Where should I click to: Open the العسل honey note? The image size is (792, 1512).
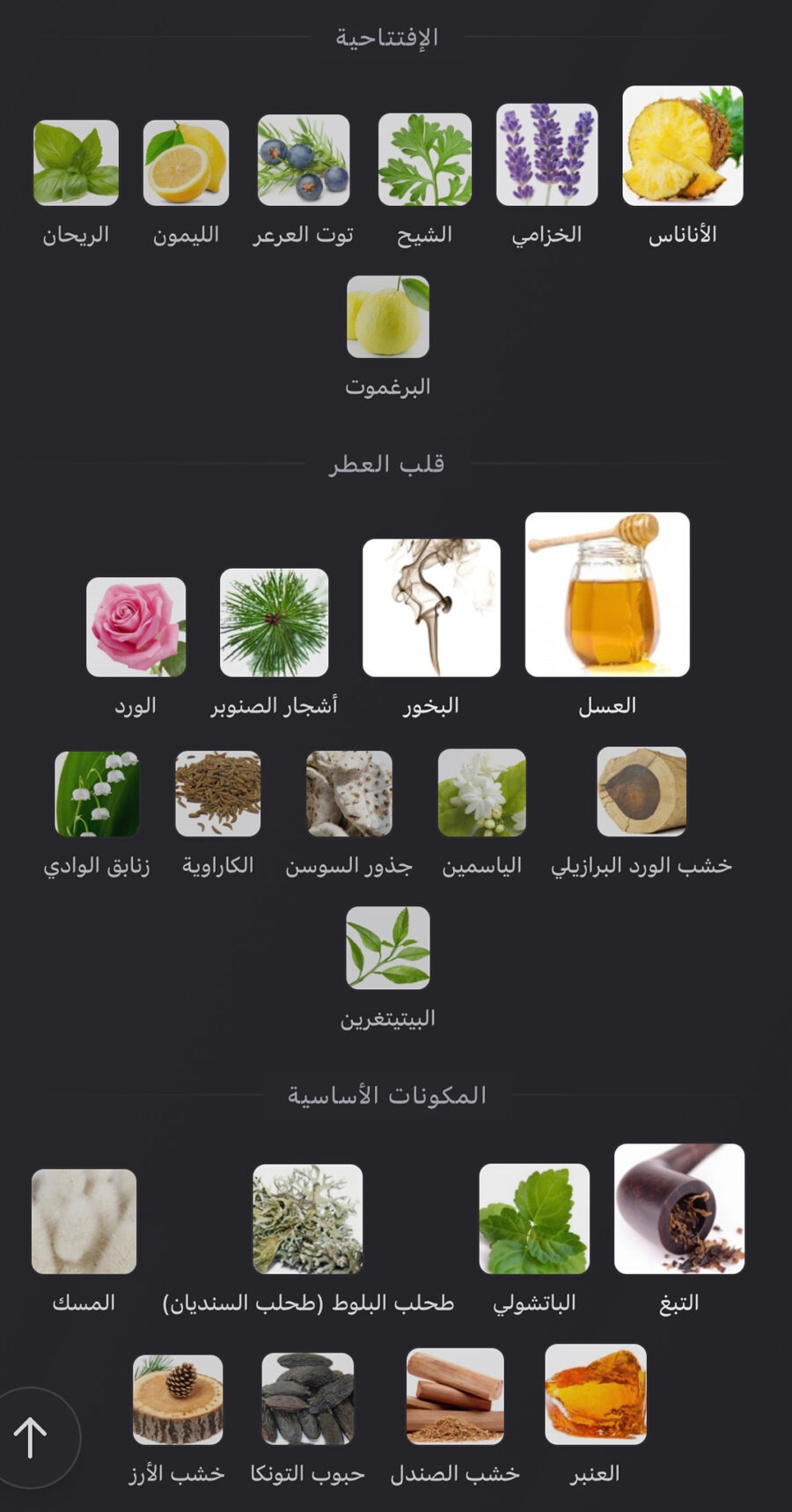[607, 594]
